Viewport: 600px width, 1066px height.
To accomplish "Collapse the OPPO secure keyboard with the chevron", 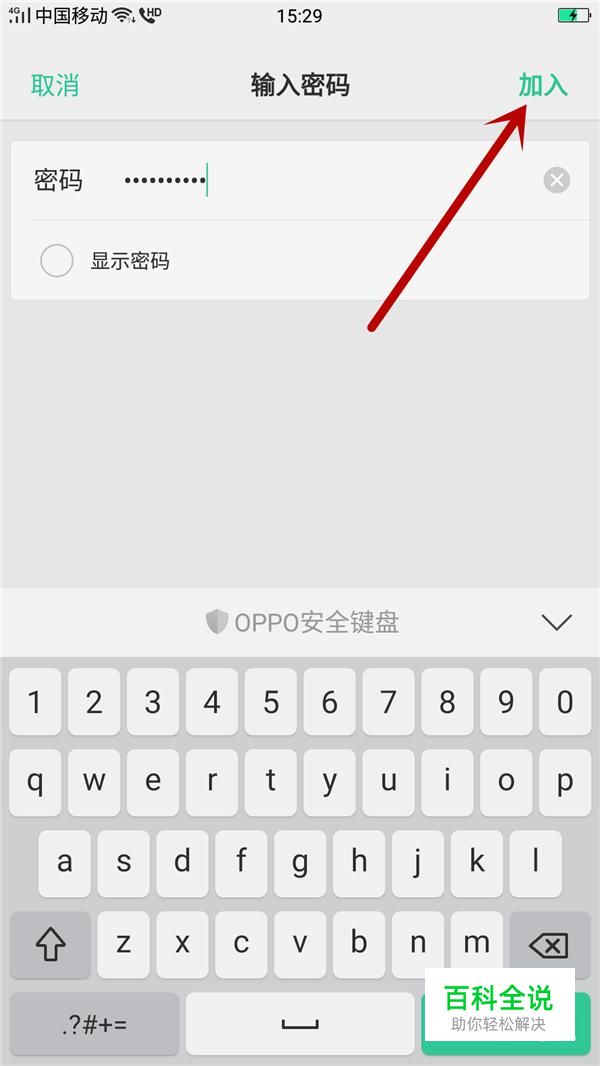I will (x=557, y=622).
